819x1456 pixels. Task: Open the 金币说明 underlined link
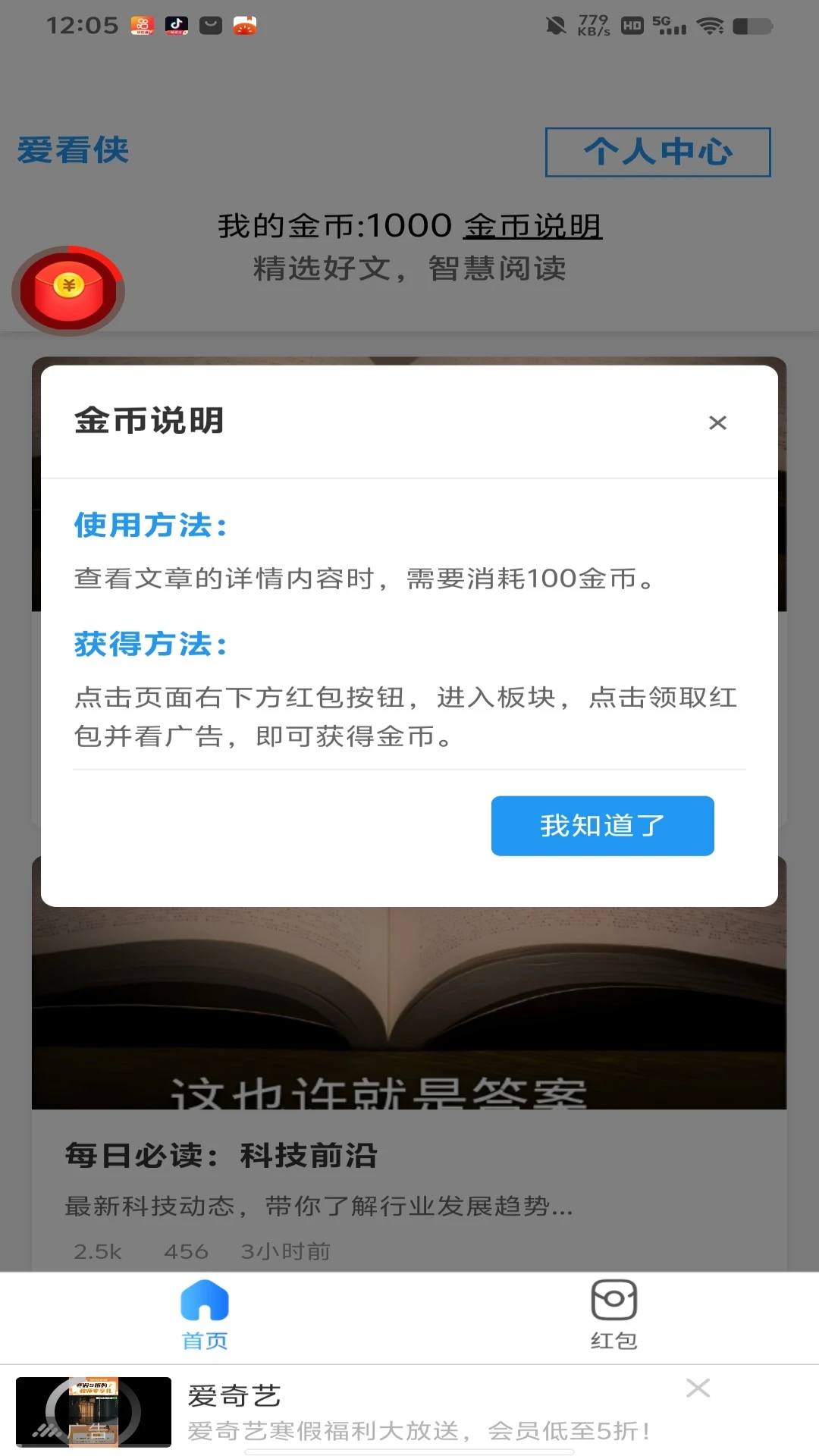point(532,226)
